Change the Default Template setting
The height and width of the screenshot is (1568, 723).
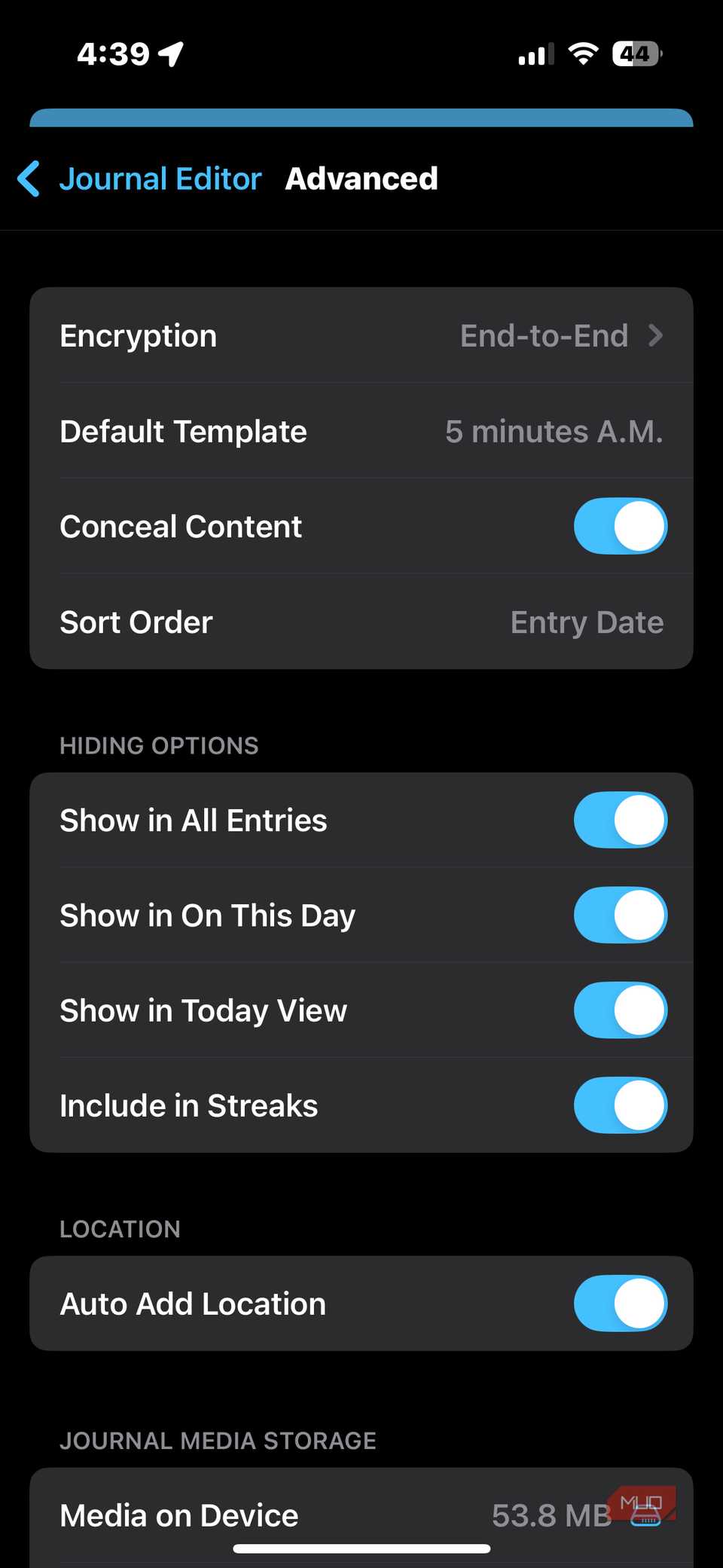click(361, 432)
